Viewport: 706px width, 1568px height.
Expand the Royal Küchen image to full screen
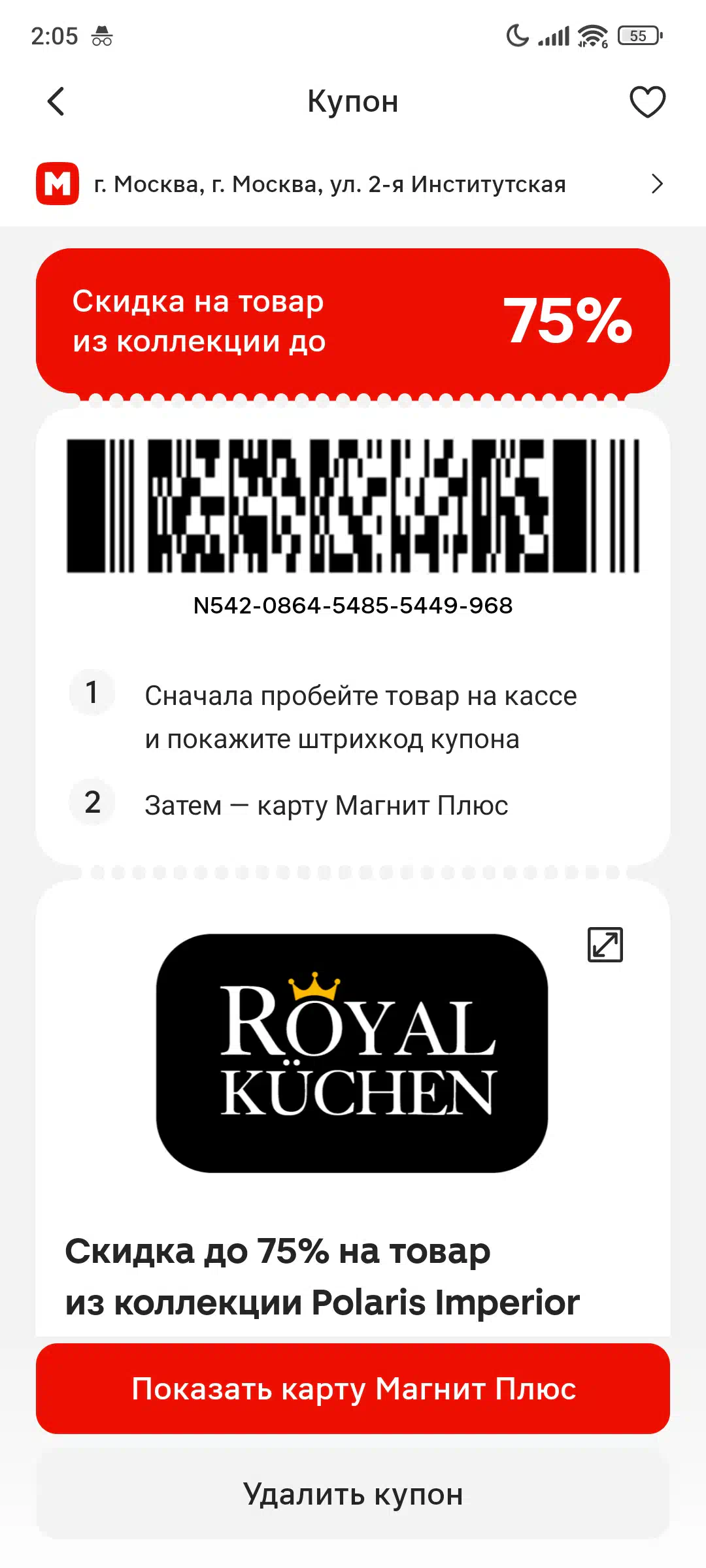[605, 944]
